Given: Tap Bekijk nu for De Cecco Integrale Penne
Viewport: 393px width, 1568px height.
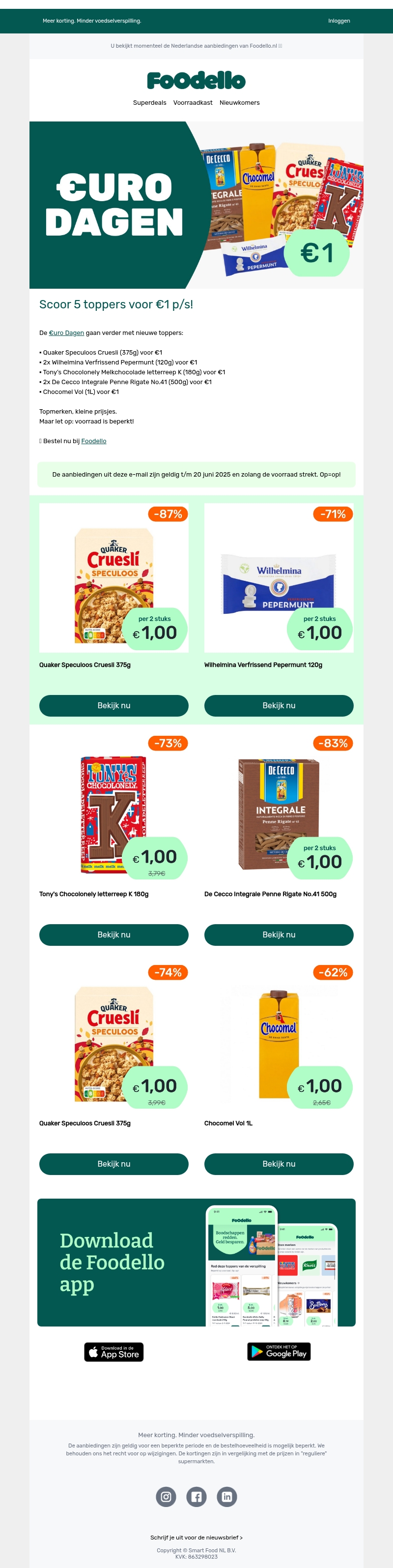Looking at the screenshot, I should [279, 935].
